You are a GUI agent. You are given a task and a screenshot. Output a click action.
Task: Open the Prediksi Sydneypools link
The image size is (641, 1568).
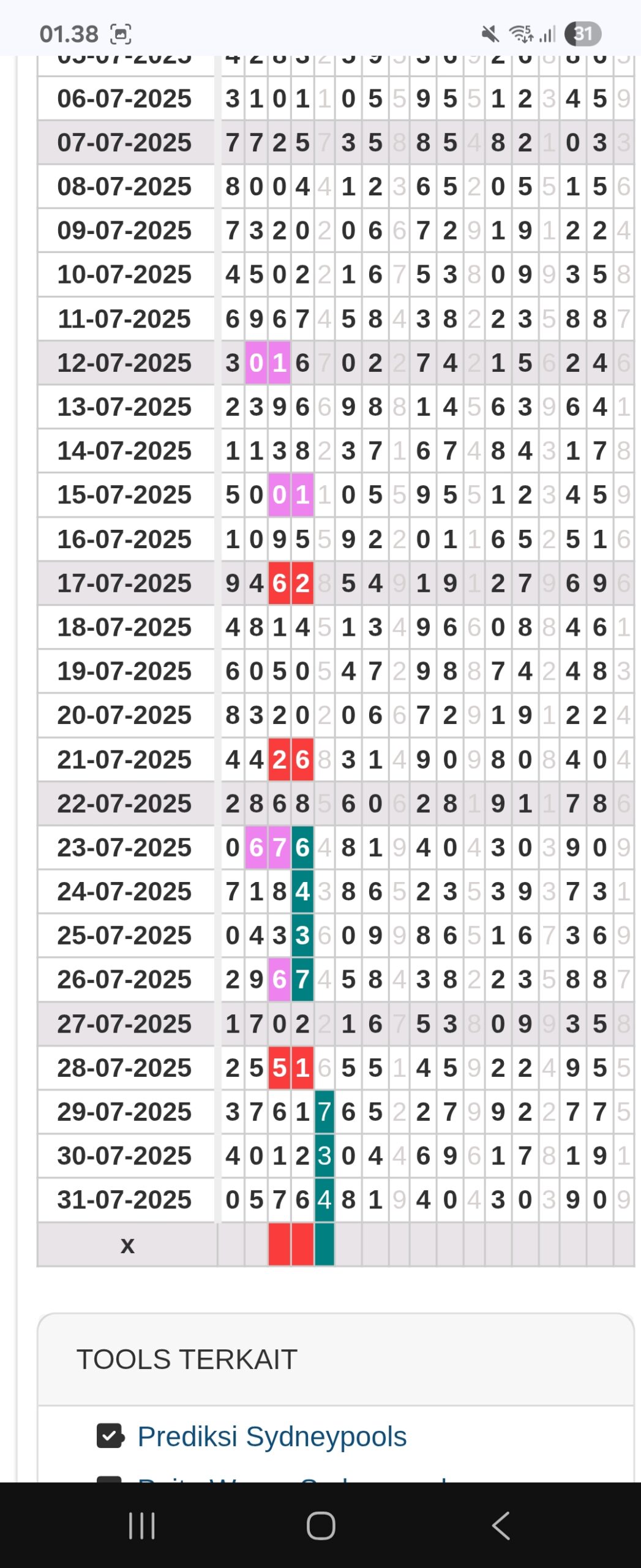tap(271, 1436)
